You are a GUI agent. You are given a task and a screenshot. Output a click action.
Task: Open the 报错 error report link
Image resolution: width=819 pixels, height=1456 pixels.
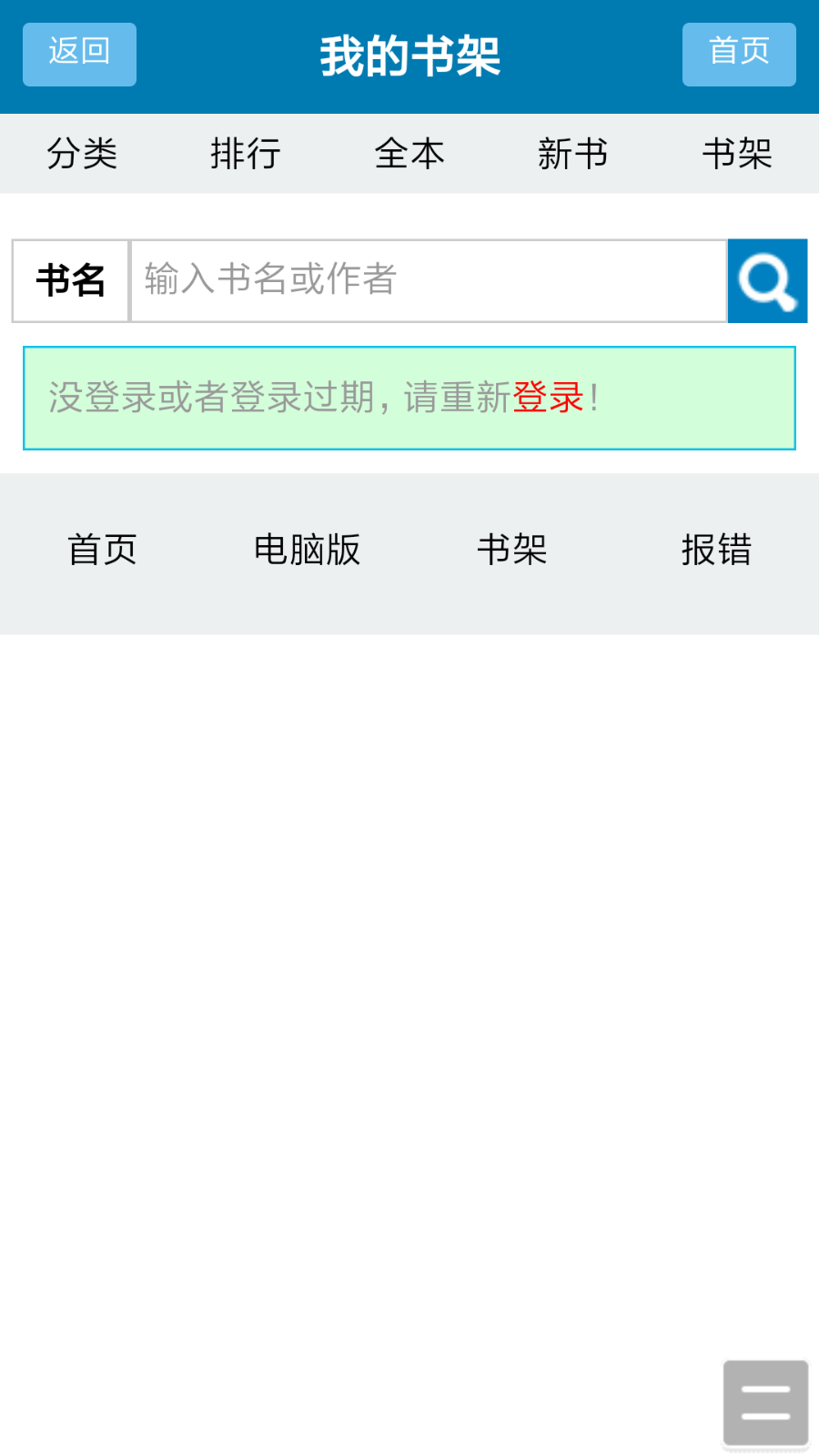tap(716, 550)
